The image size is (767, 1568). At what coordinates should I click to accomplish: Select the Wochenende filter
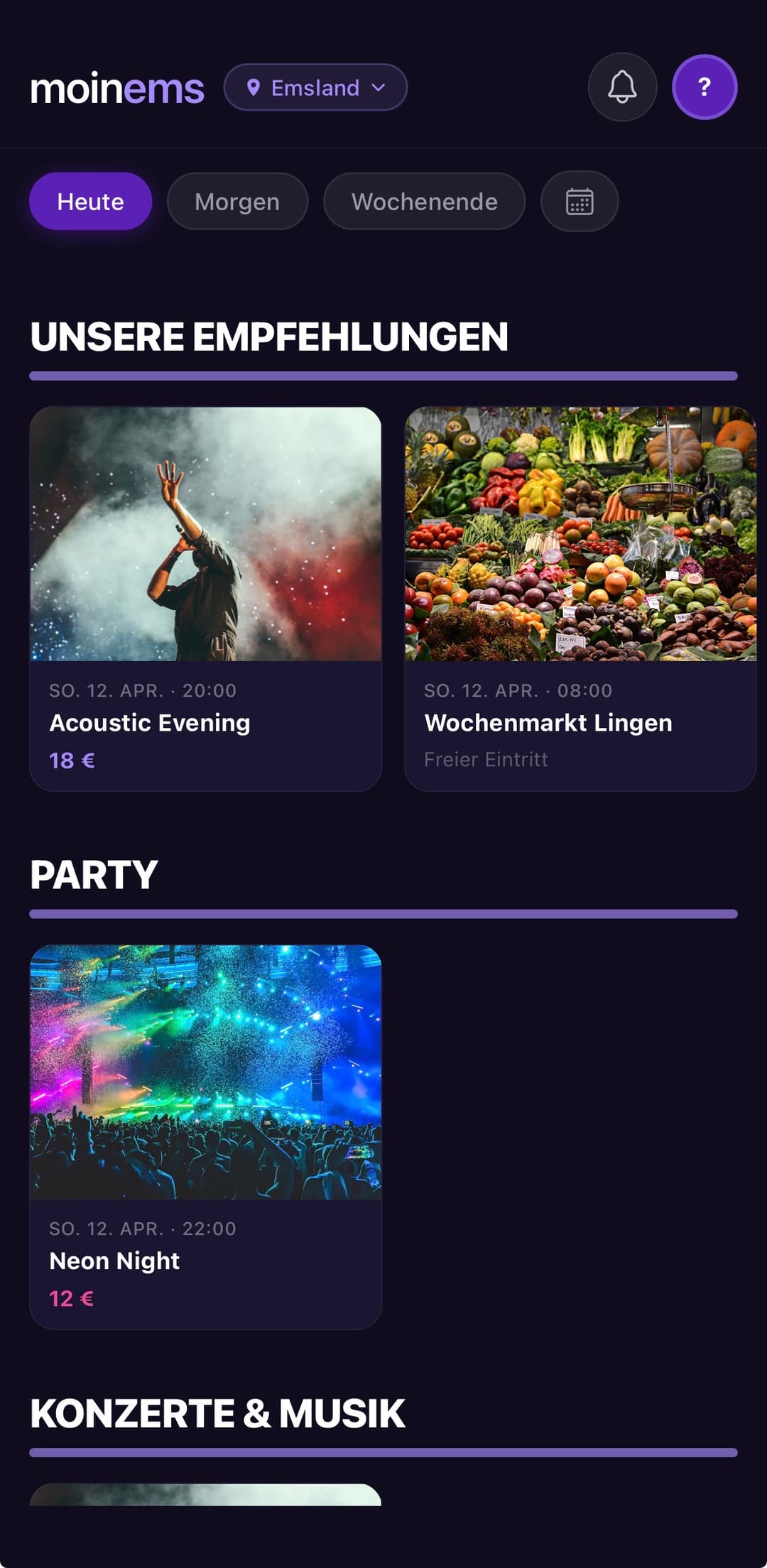(424, 201)
